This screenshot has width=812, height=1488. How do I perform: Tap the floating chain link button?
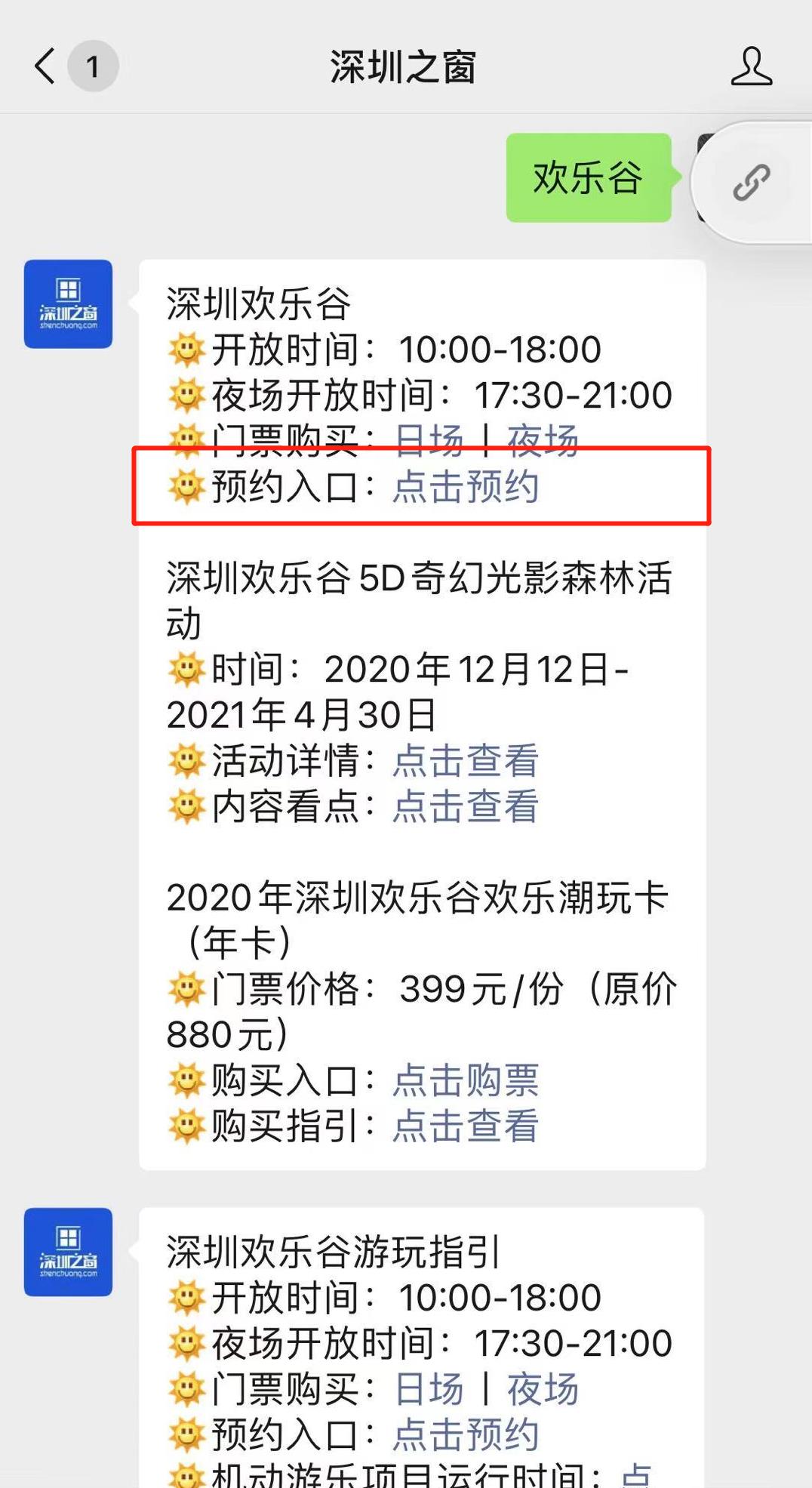(x=751, y=183)
